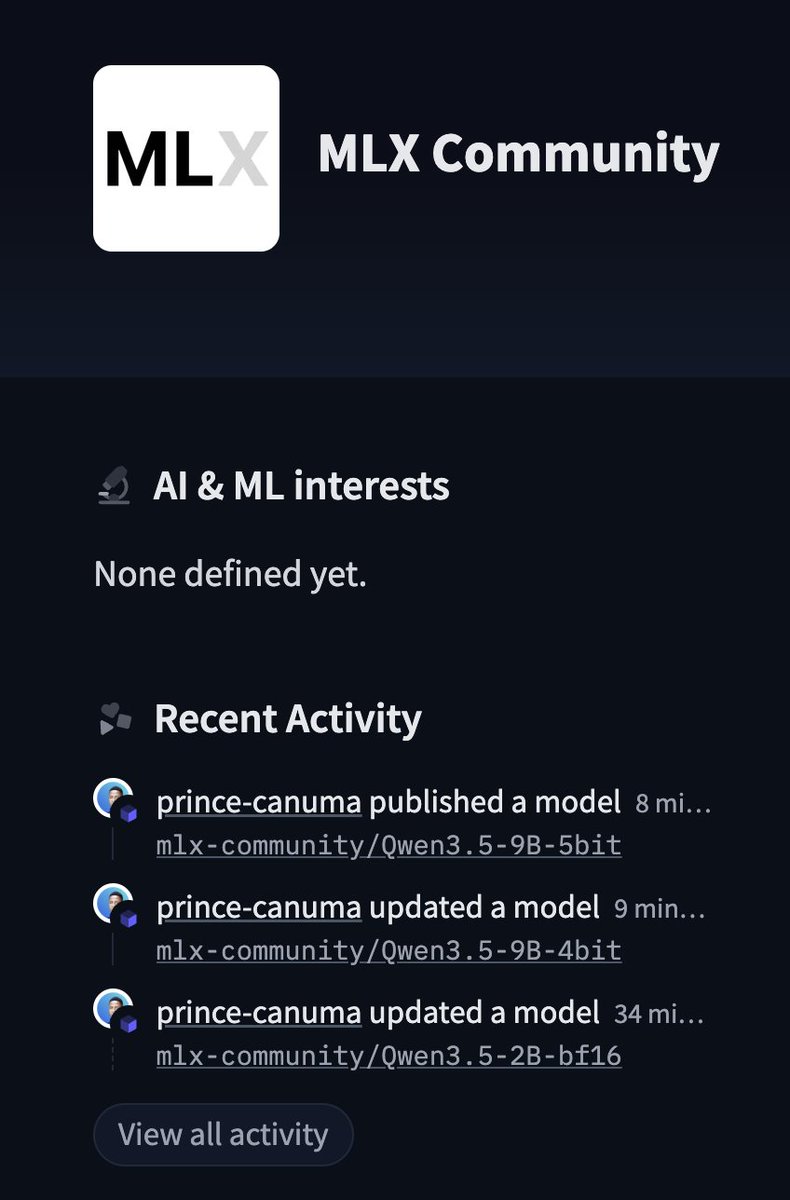
Task: Open the Qwen3.5-9B-4bit model link
Action: click(388, 950)
